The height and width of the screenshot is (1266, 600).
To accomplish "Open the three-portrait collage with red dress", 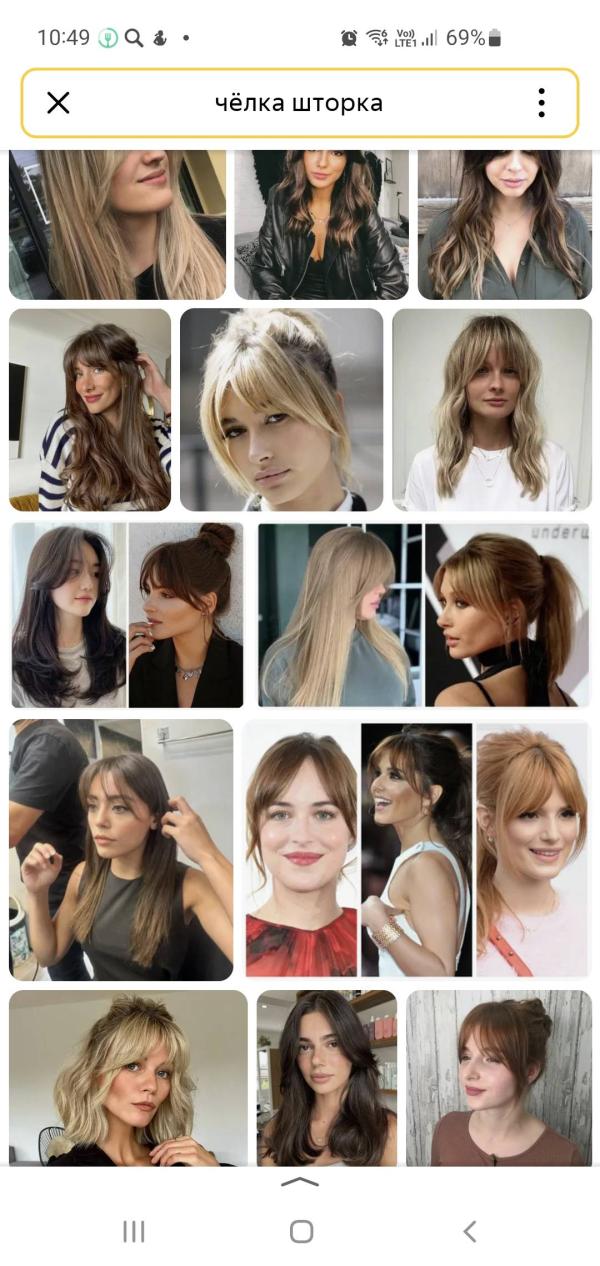I will pyautogui.click(x=417, y=850).
